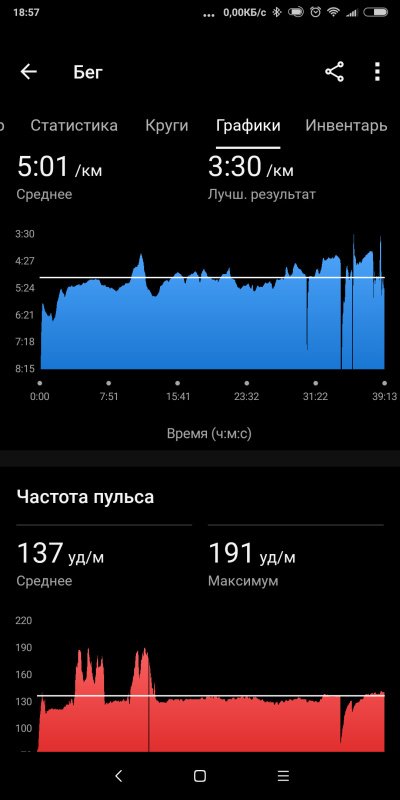Open recent apps from the navigation bar
Image resolution: width=400 pixels, height=800 pixels.
pyautogui.click(x=283, y=776)
